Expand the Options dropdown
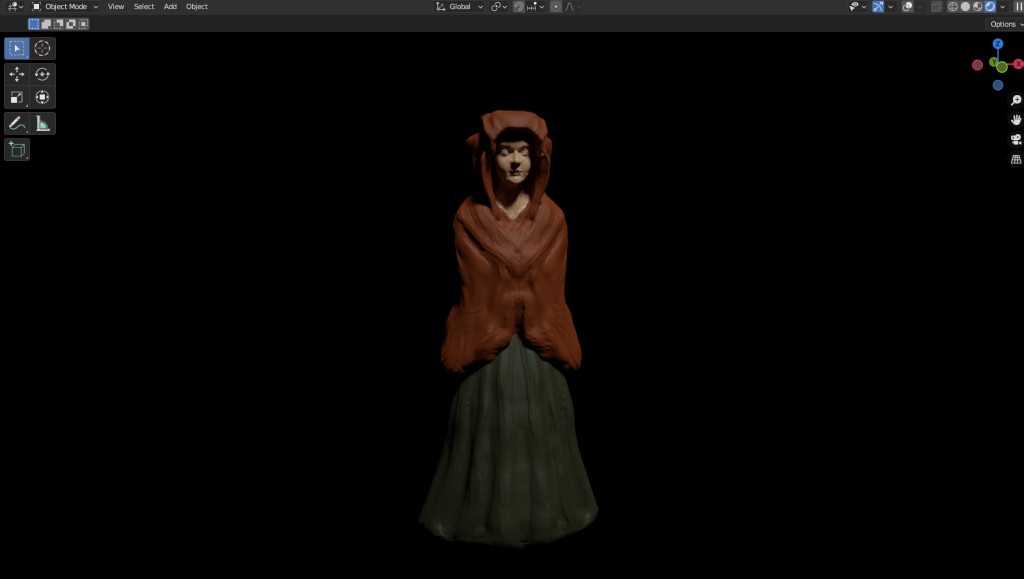 1004,24
